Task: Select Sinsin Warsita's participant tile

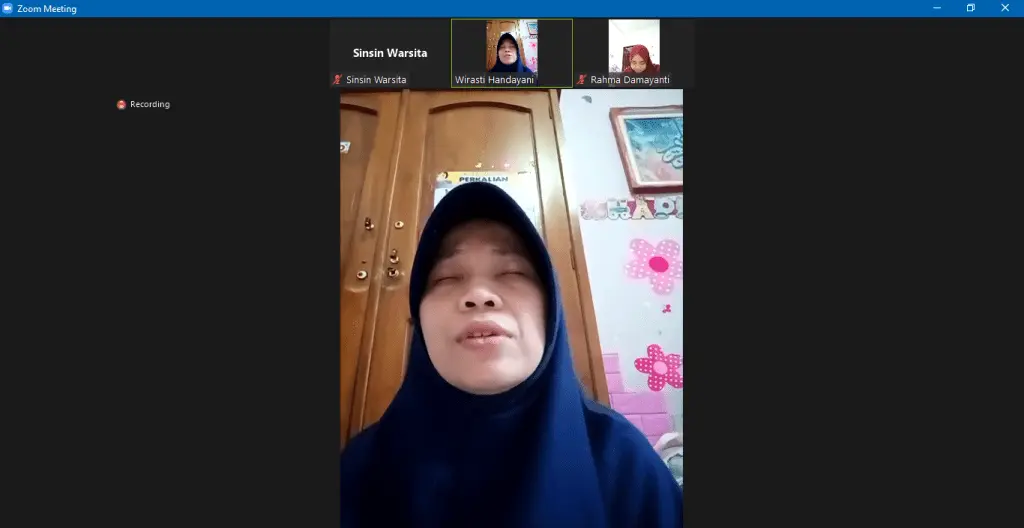Action: click(x=390, y=53)
